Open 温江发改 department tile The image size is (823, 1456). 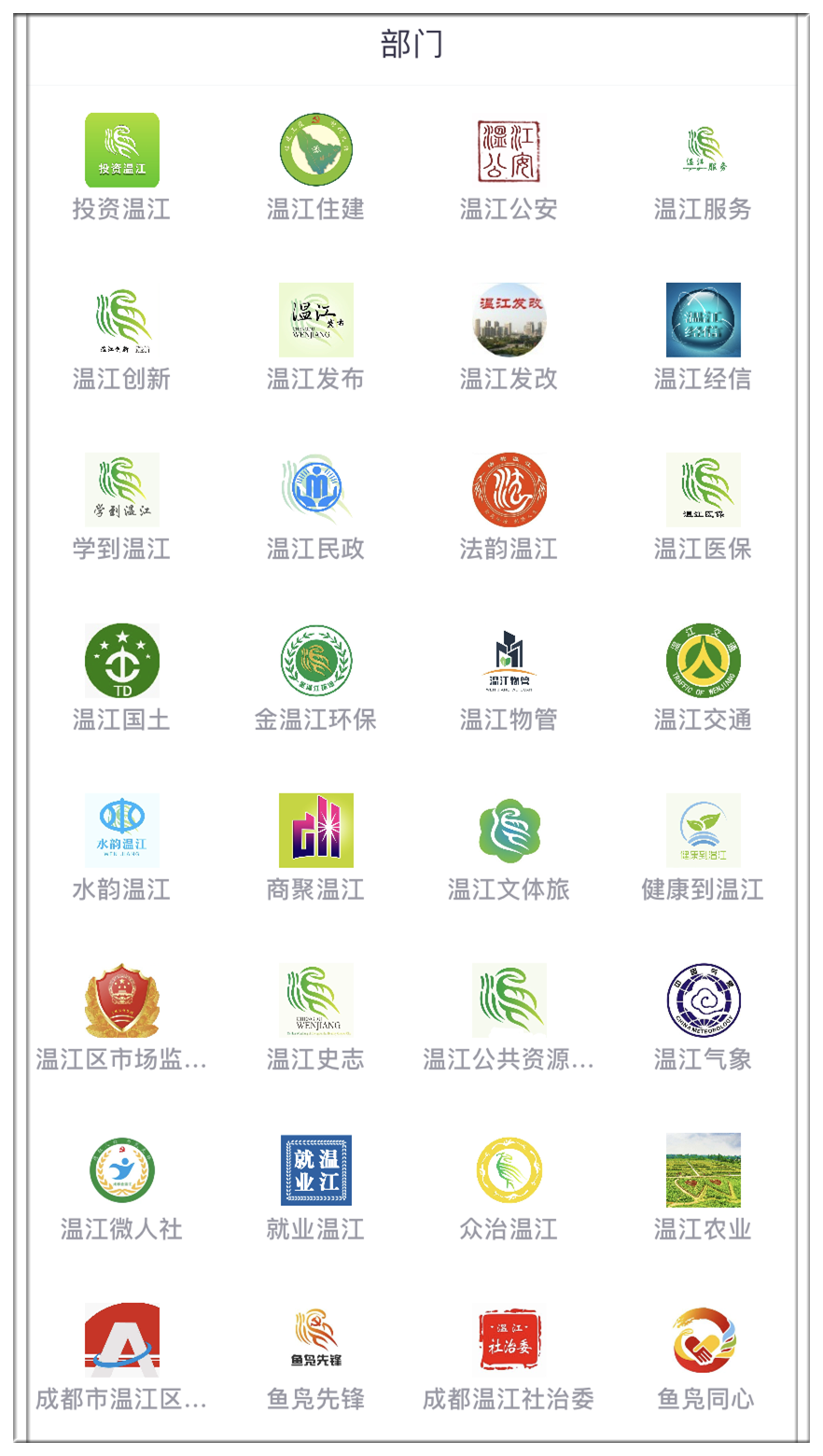click(509, 321)
